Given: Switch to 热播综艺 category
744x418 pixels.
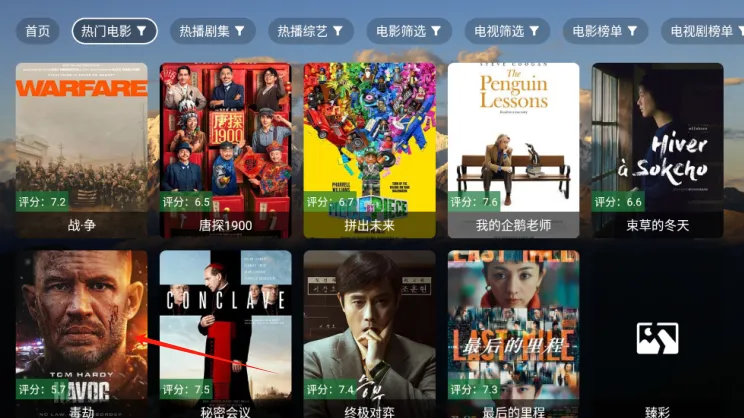Looking at the screenshot, I should click(310, 31).
